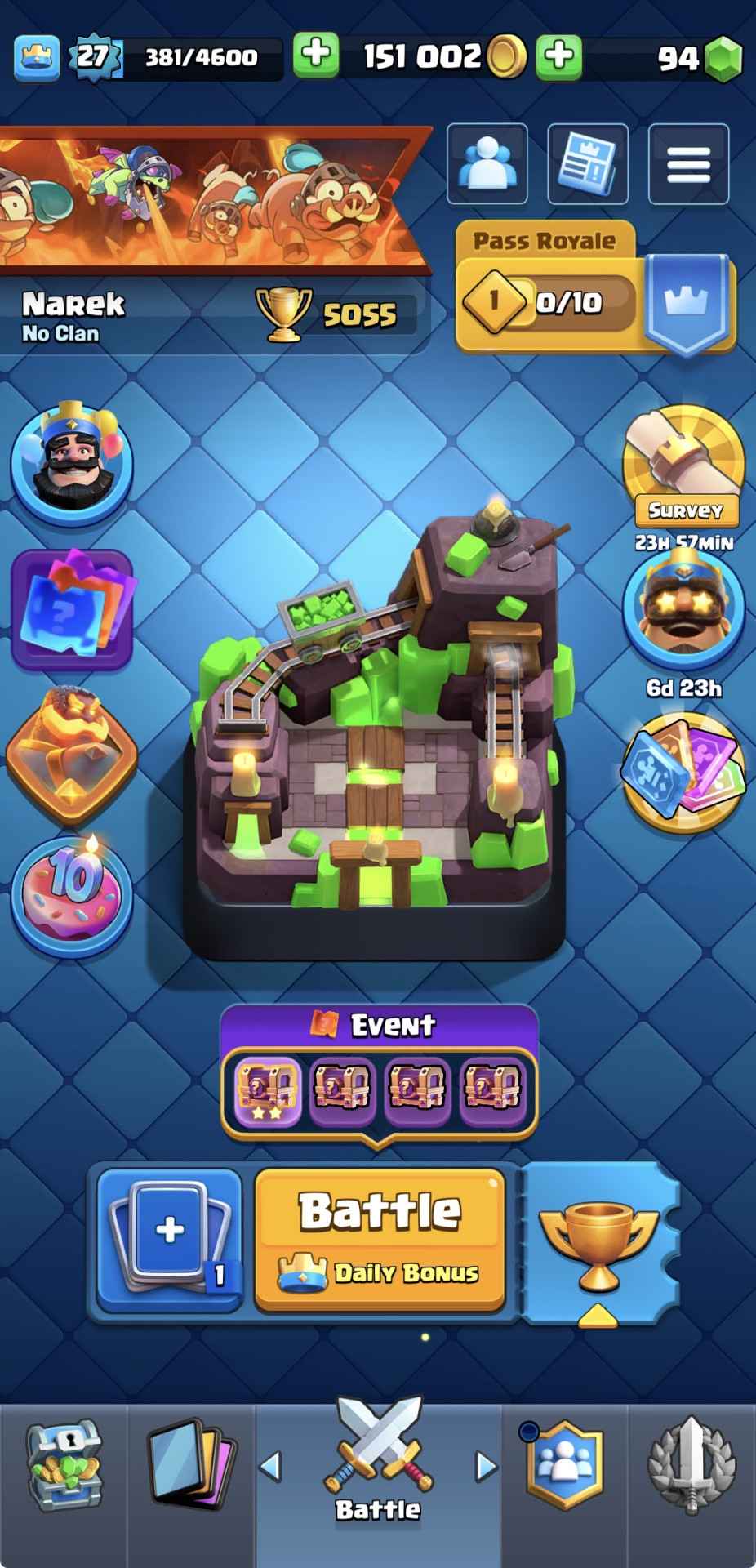The width and height of the screenshot is (756, 1568).
Task: Open the card tickets icon
Action: (683, 772)
